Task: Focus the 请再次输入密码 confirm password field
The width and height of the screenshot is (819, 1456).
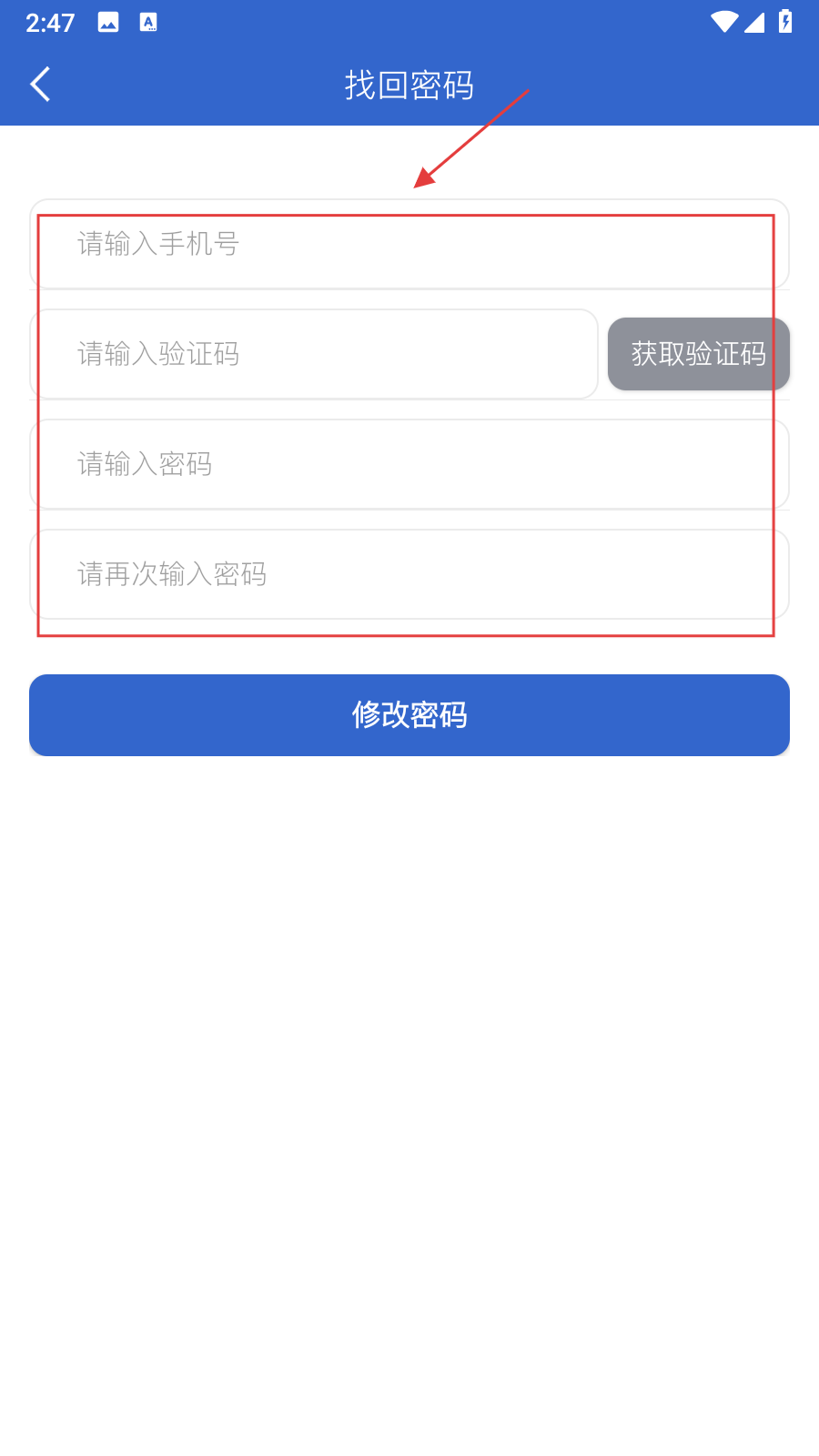Action: pos(409,574)
